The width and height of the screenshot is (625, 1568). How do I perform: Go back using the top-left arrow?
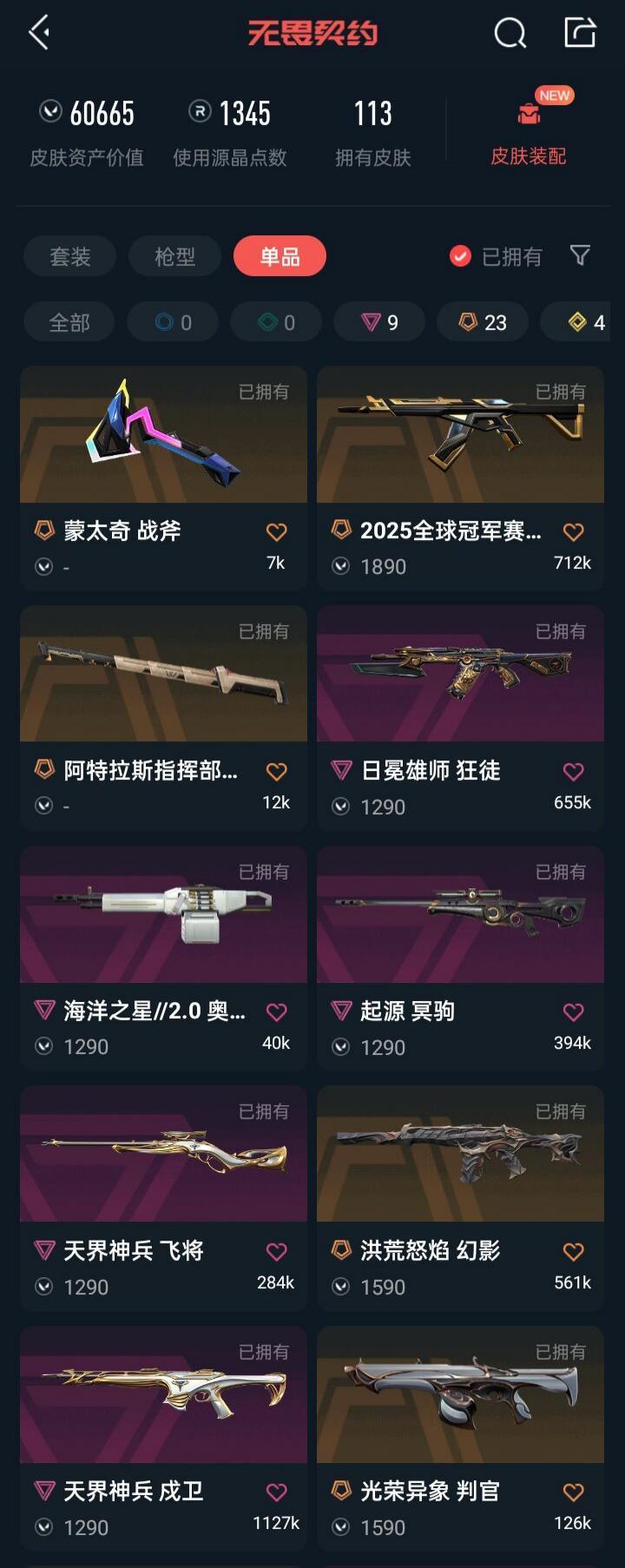[39, 34]
